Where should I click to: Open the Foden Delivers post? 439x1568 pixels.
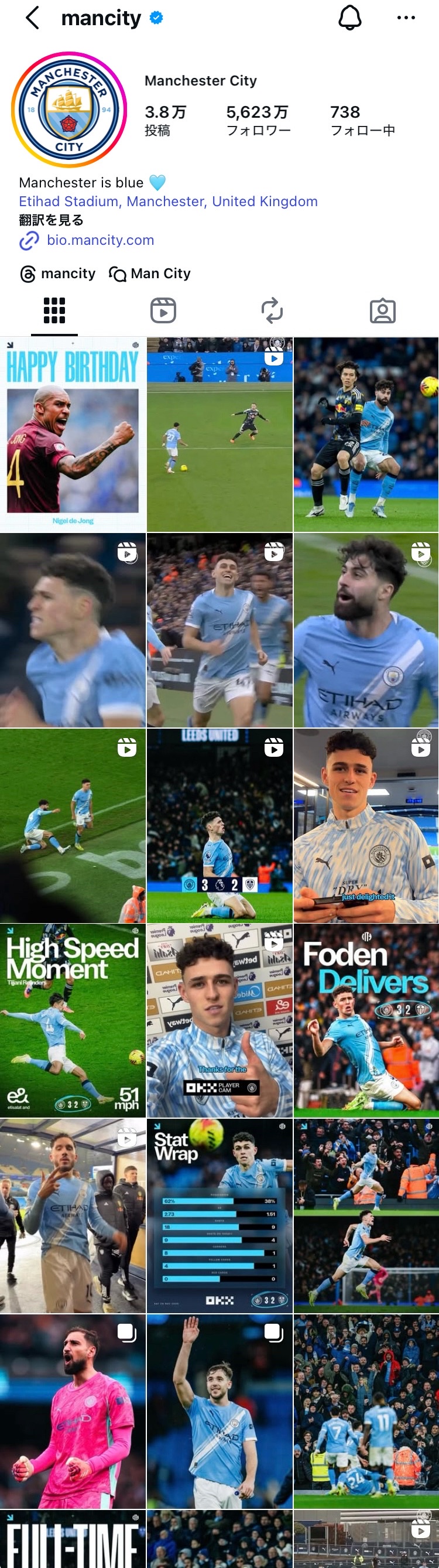[366, 1021]
